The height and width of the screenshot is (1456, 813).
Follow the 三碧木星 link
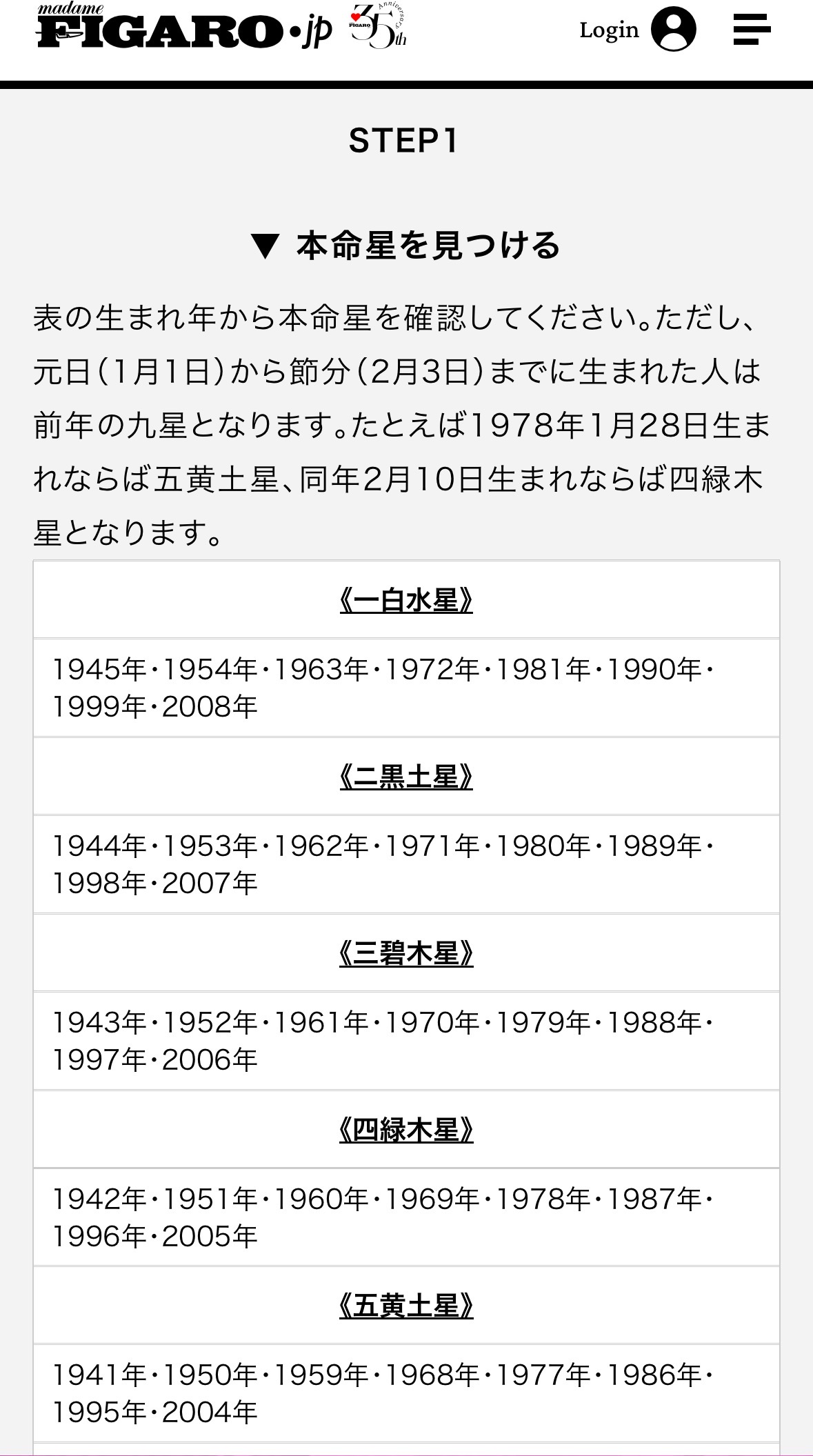click(406, 954)
